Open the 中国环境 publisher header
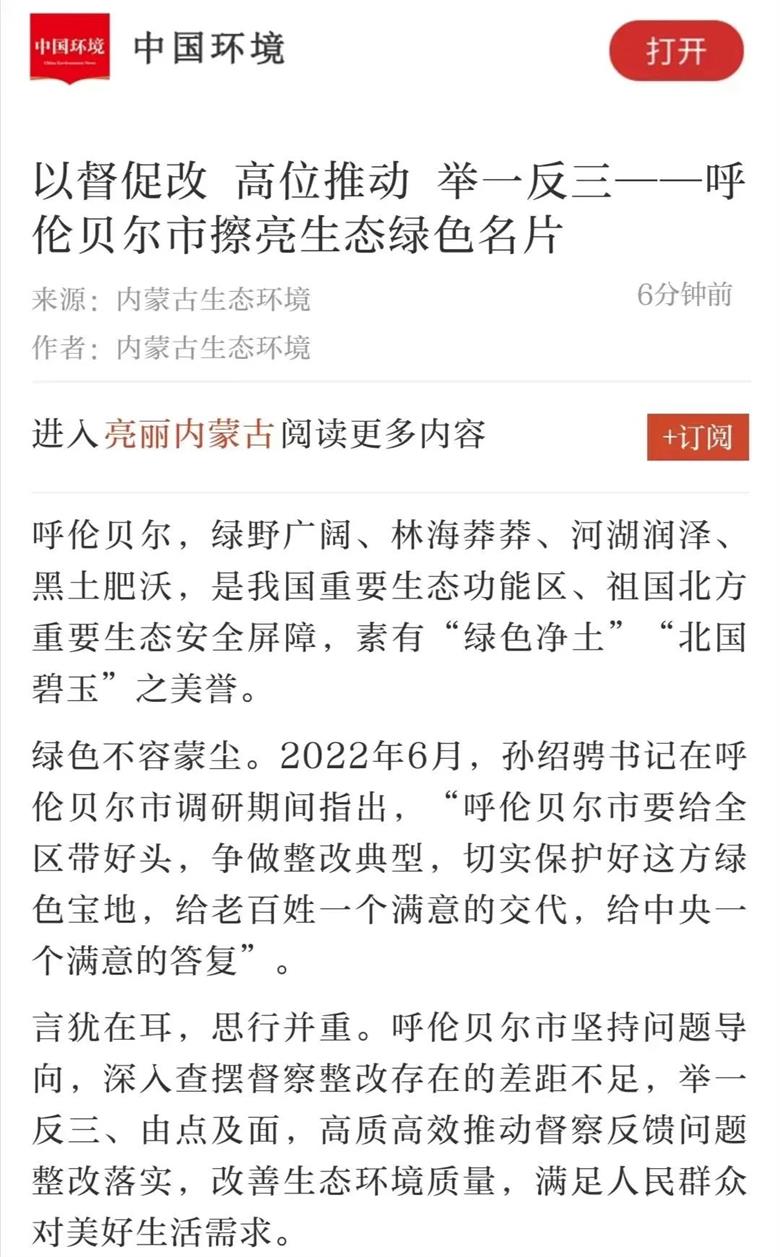 pos(209,48)
